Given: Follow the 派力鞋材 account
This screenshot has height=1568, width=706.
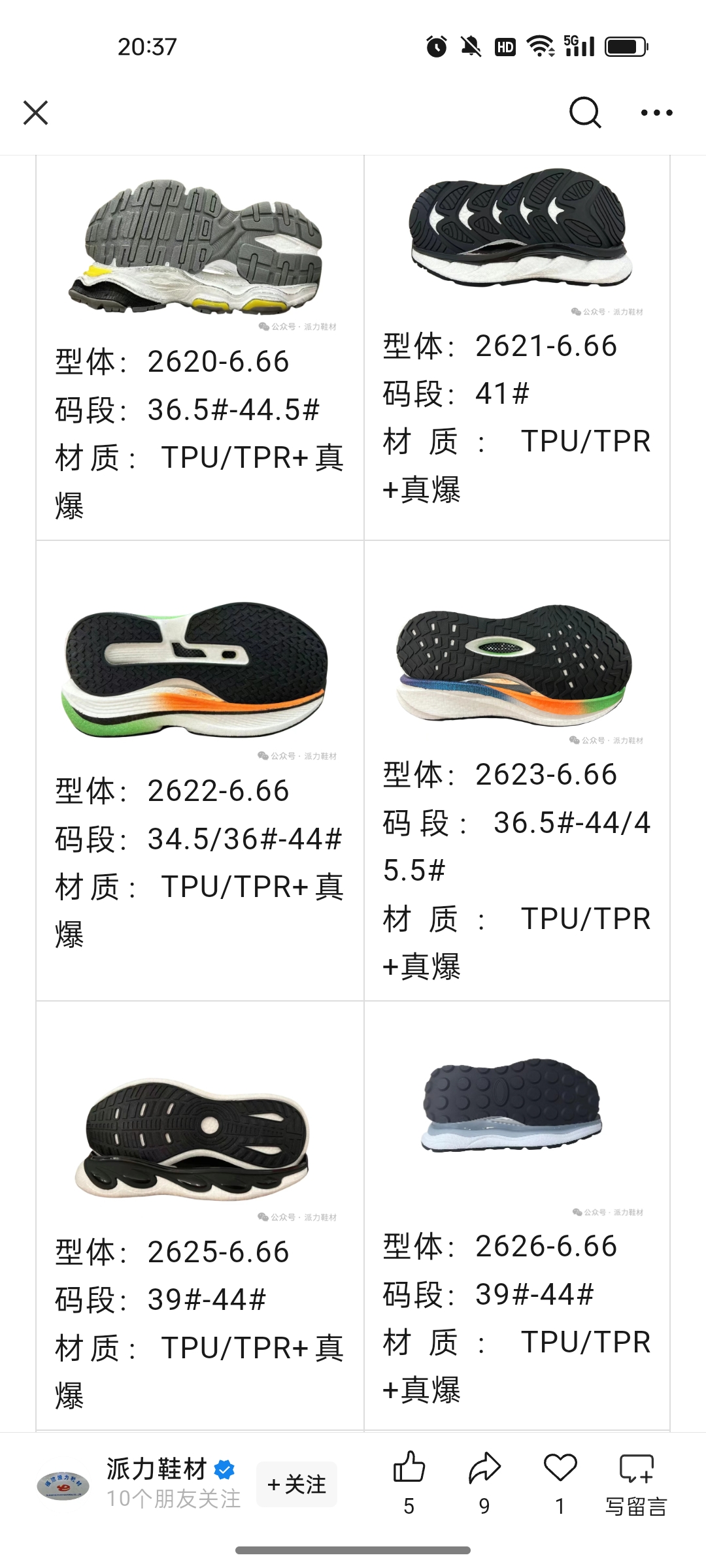Looking at the screenshot, I should pyautogui.click(x=297, y=1484).
